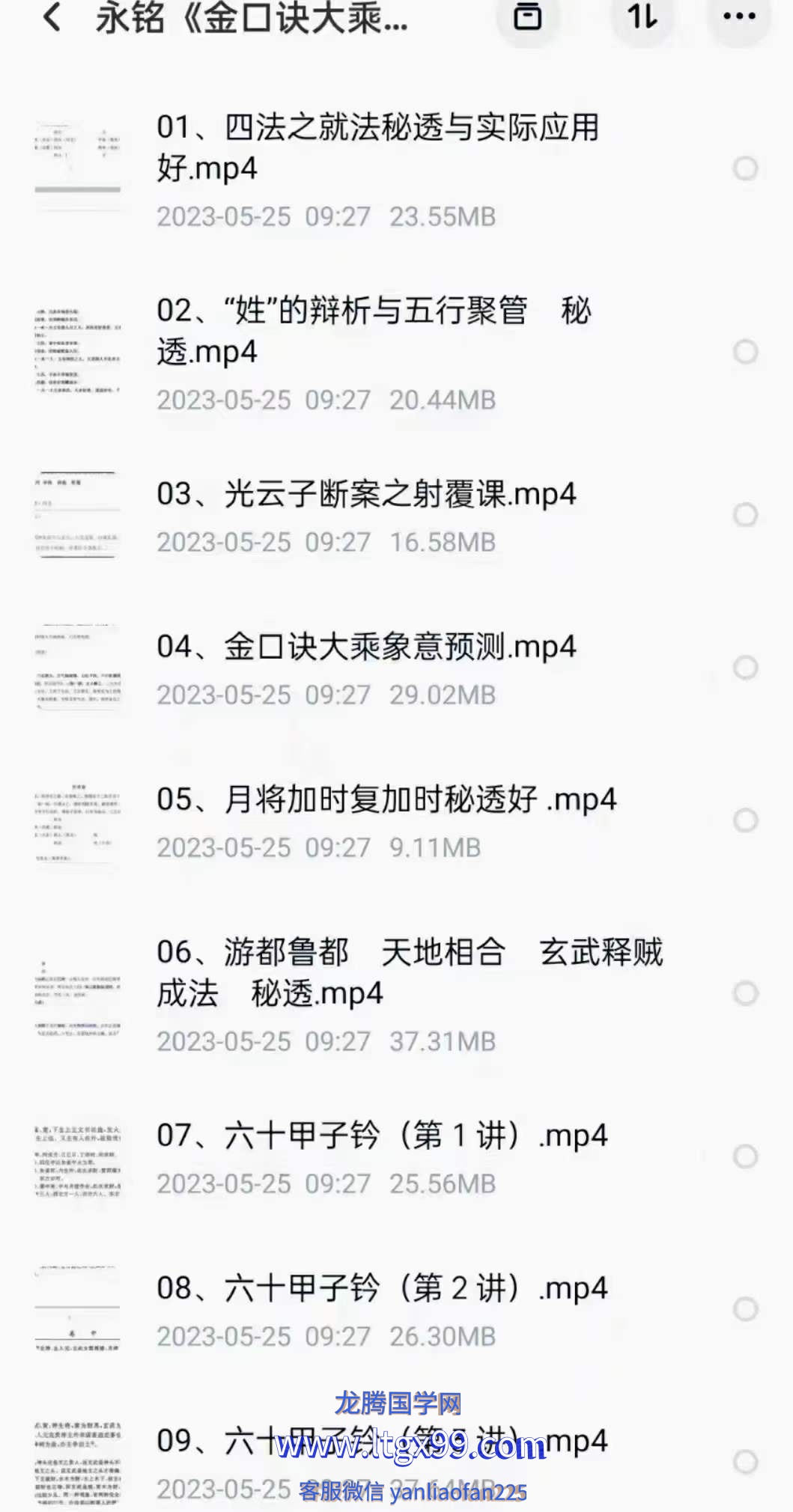This screenshot has width=793, height=1512.
Task: Select the 第2讲 file circle
Action: pos(745,1309)
